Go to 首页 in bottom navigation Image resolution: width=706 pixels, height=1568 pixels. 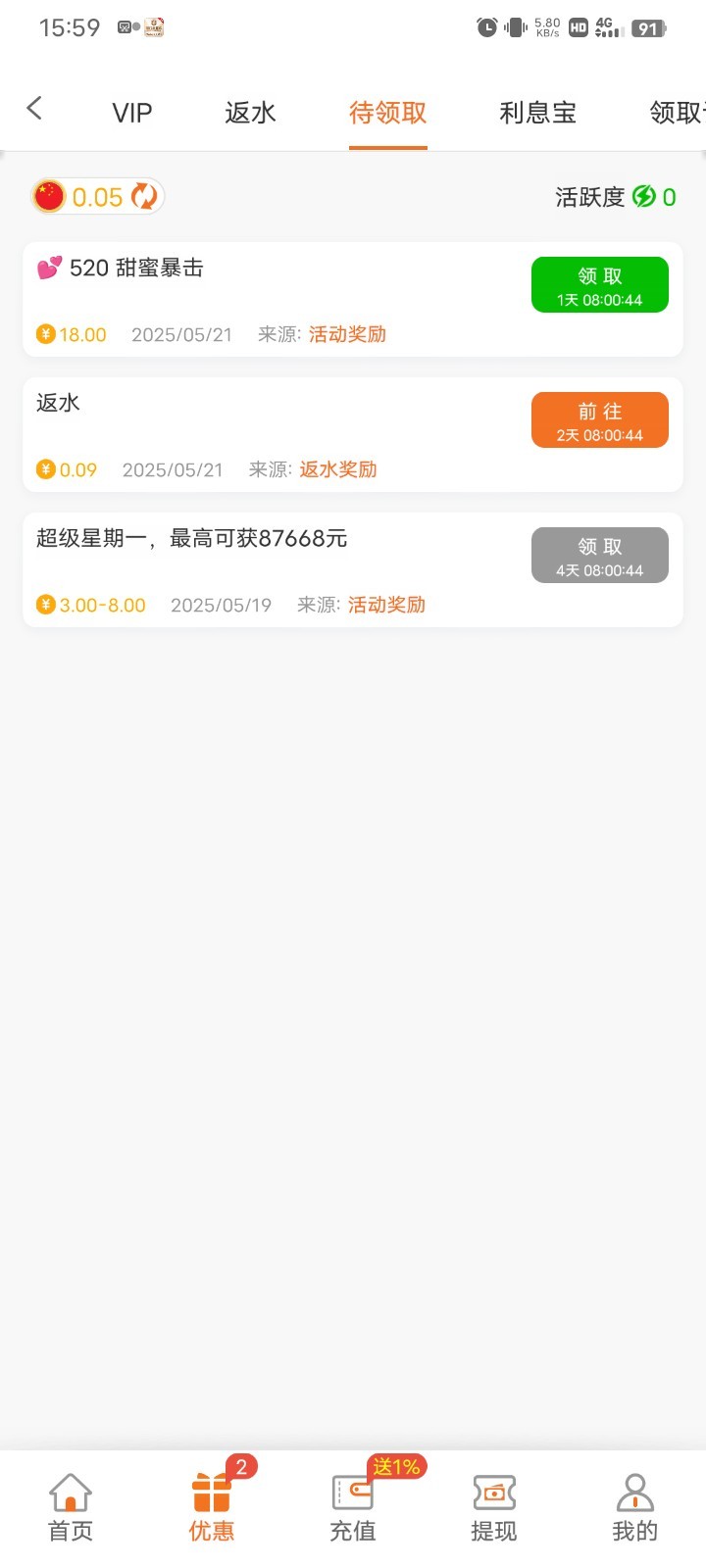click(x=71, y=1507)
